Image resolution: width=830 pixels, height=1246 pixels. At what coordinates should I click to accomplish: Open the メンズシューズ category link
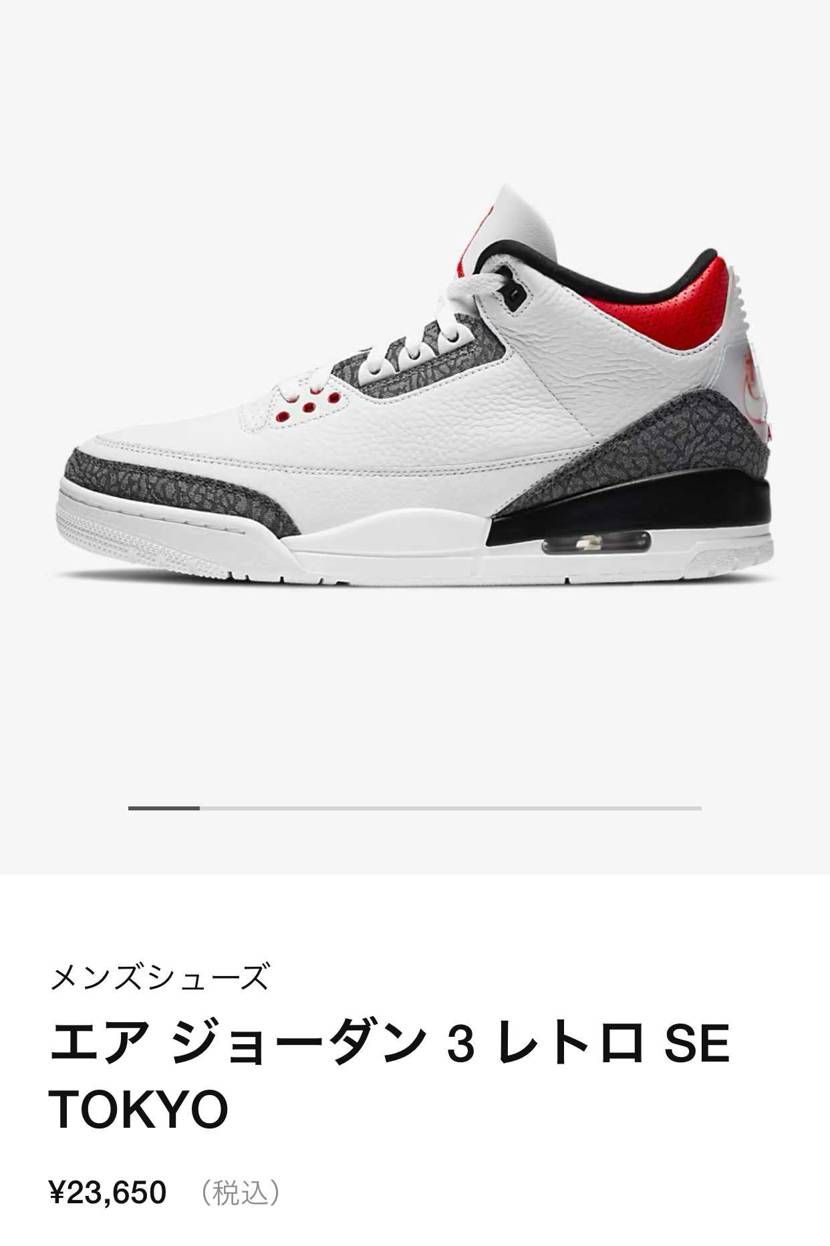pyautogui.click(x=160, y=977)
